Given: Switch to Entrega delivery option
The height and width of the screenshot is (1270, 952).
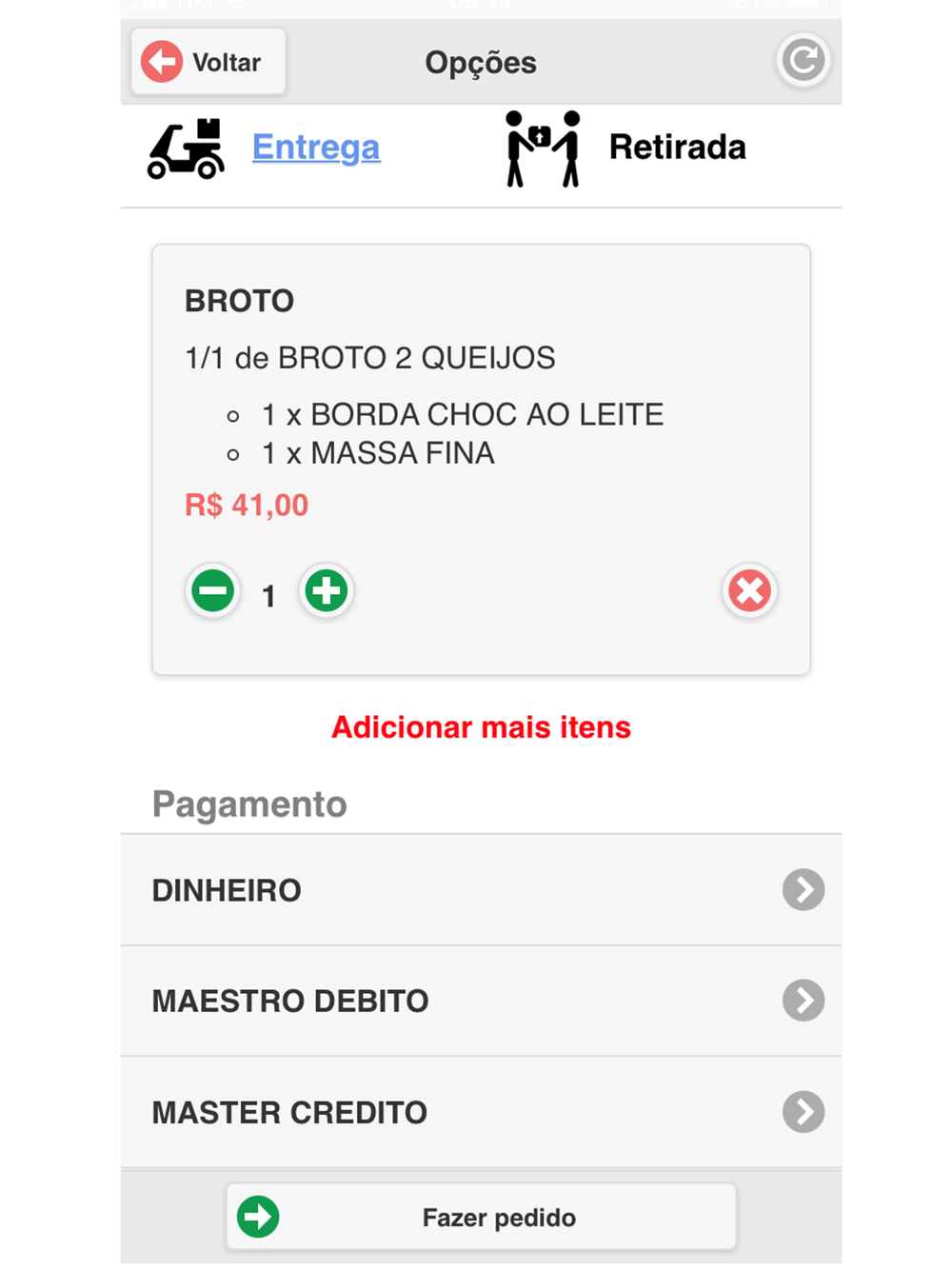Looking at the screenshot, I should pos(315,148).
